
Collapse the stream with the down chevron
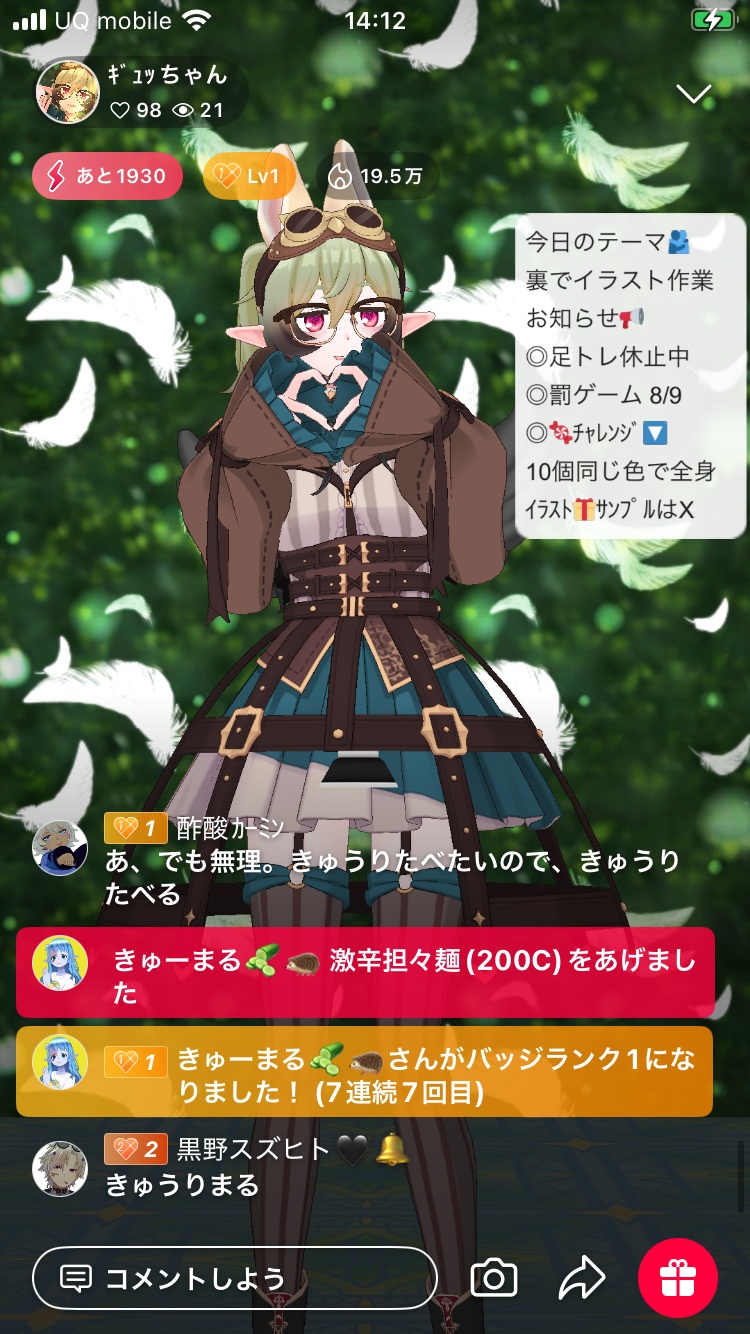click(x=693, y=94)
